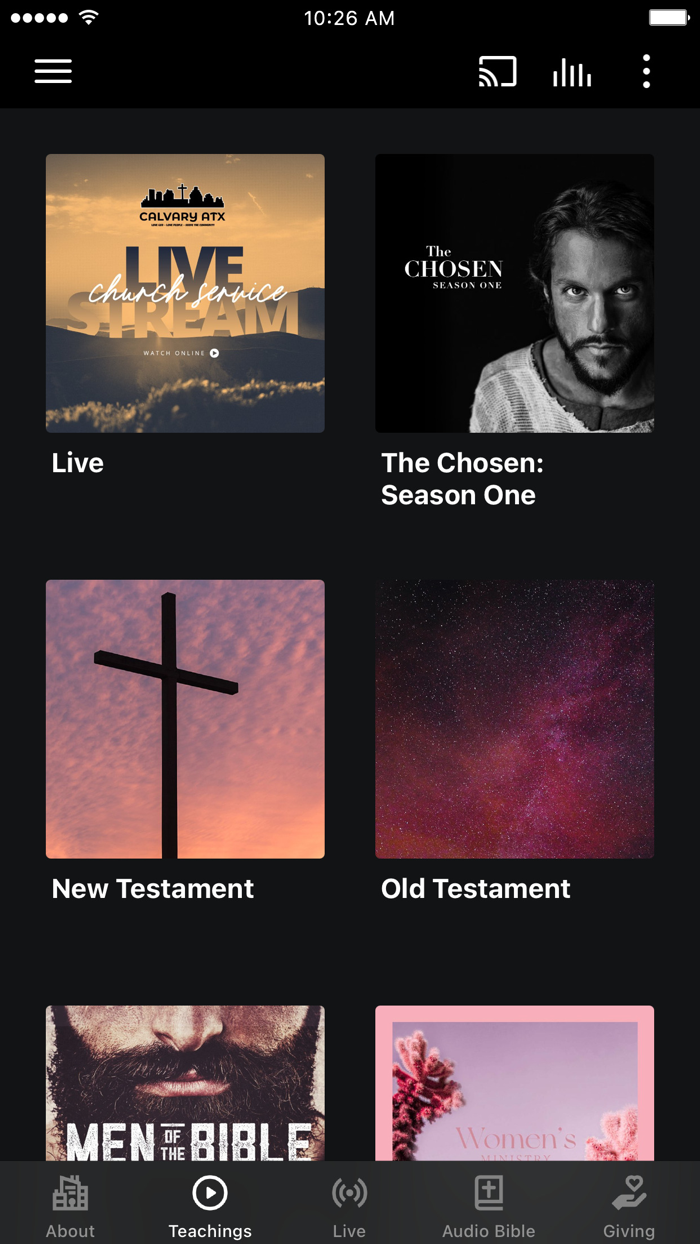Open the Live church service tile
700x1244 pixels.
[x=185, y=293]
